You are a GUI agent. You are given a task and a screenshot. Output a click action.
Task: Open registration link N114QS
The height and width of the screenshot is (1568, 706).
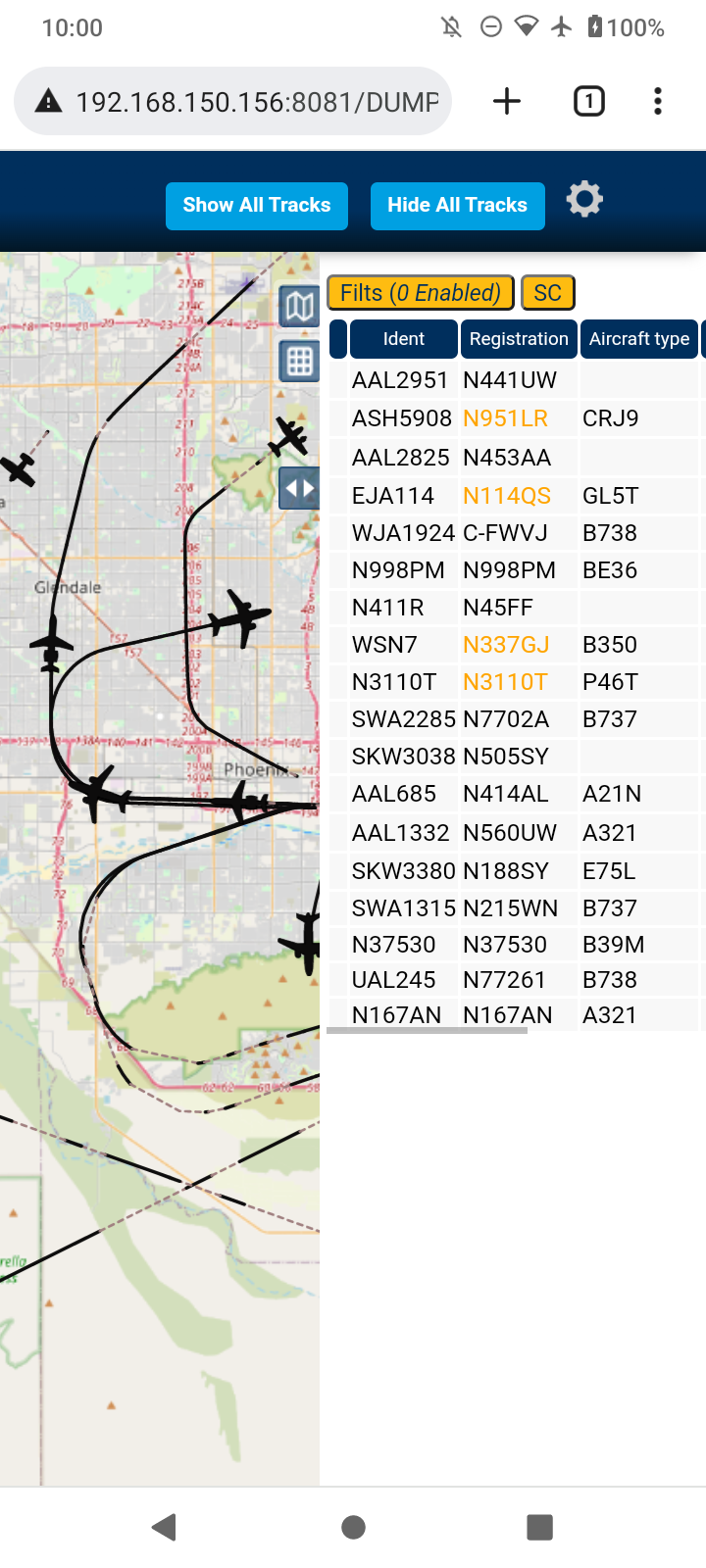(507, 496)
